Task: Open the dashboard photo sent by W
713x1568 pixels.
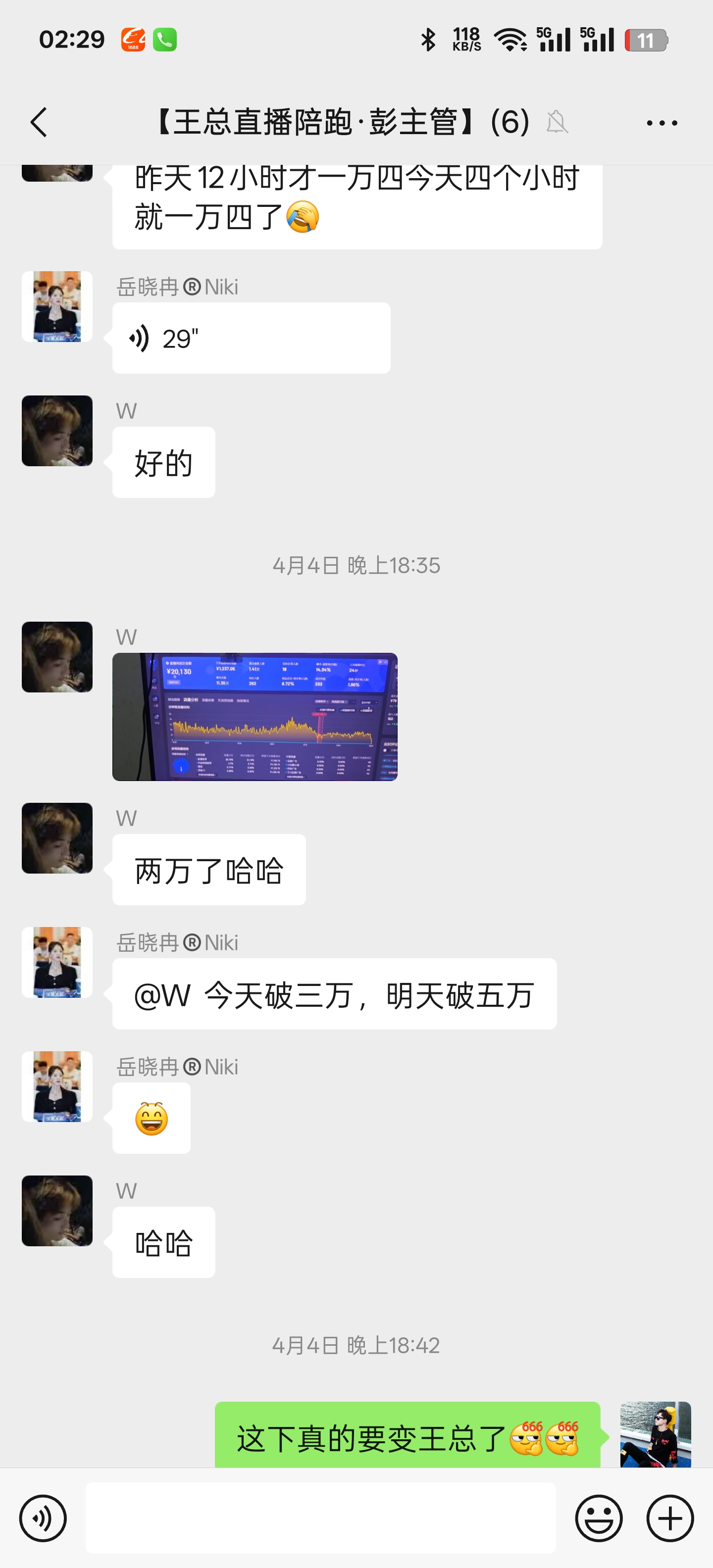Action: tap(255, 716)
